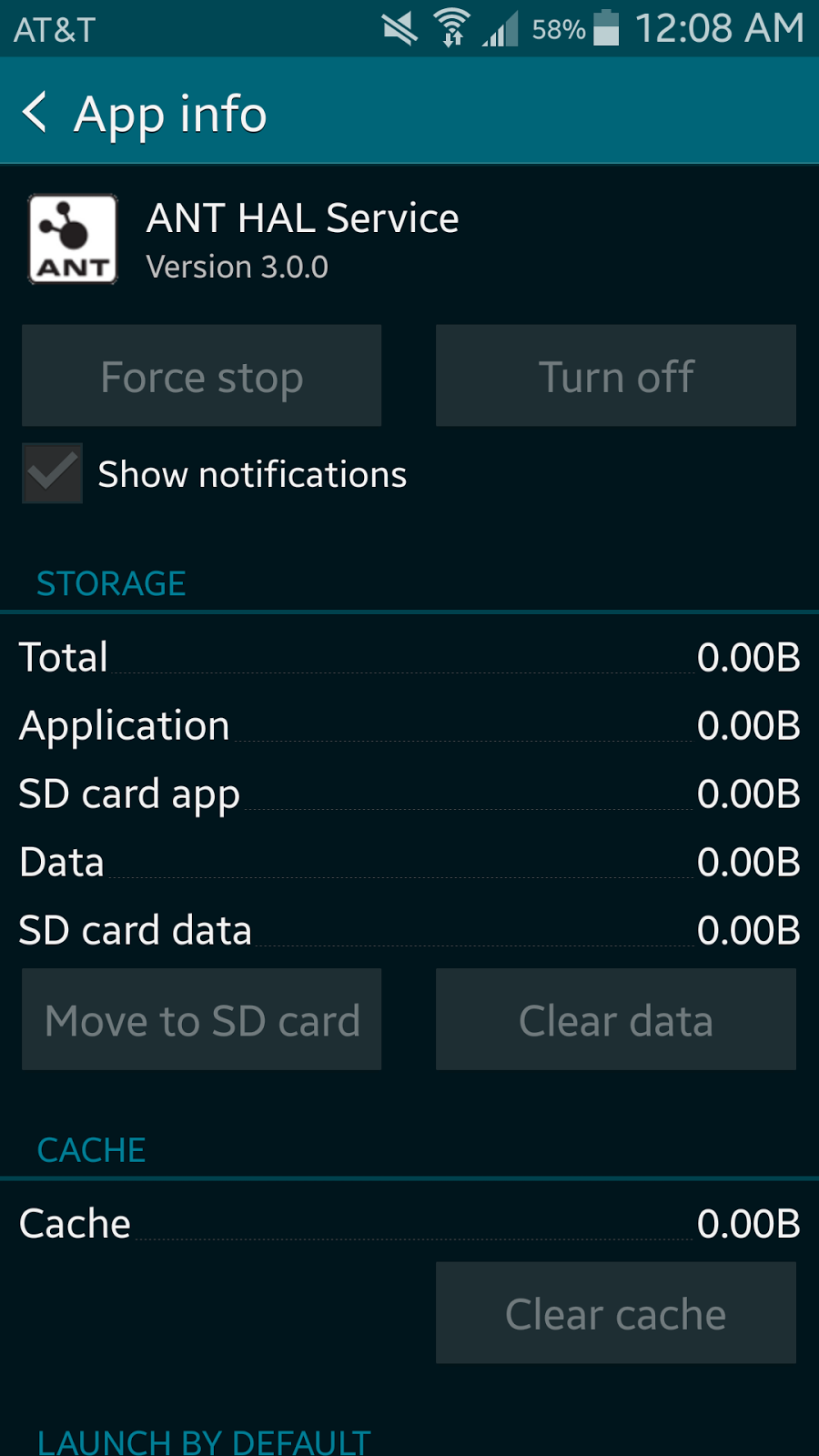Toggle the Show notifications checkbox
The width and height of the screenshot is (819, 1456).
pyautogui.click(x=53, y=473)
